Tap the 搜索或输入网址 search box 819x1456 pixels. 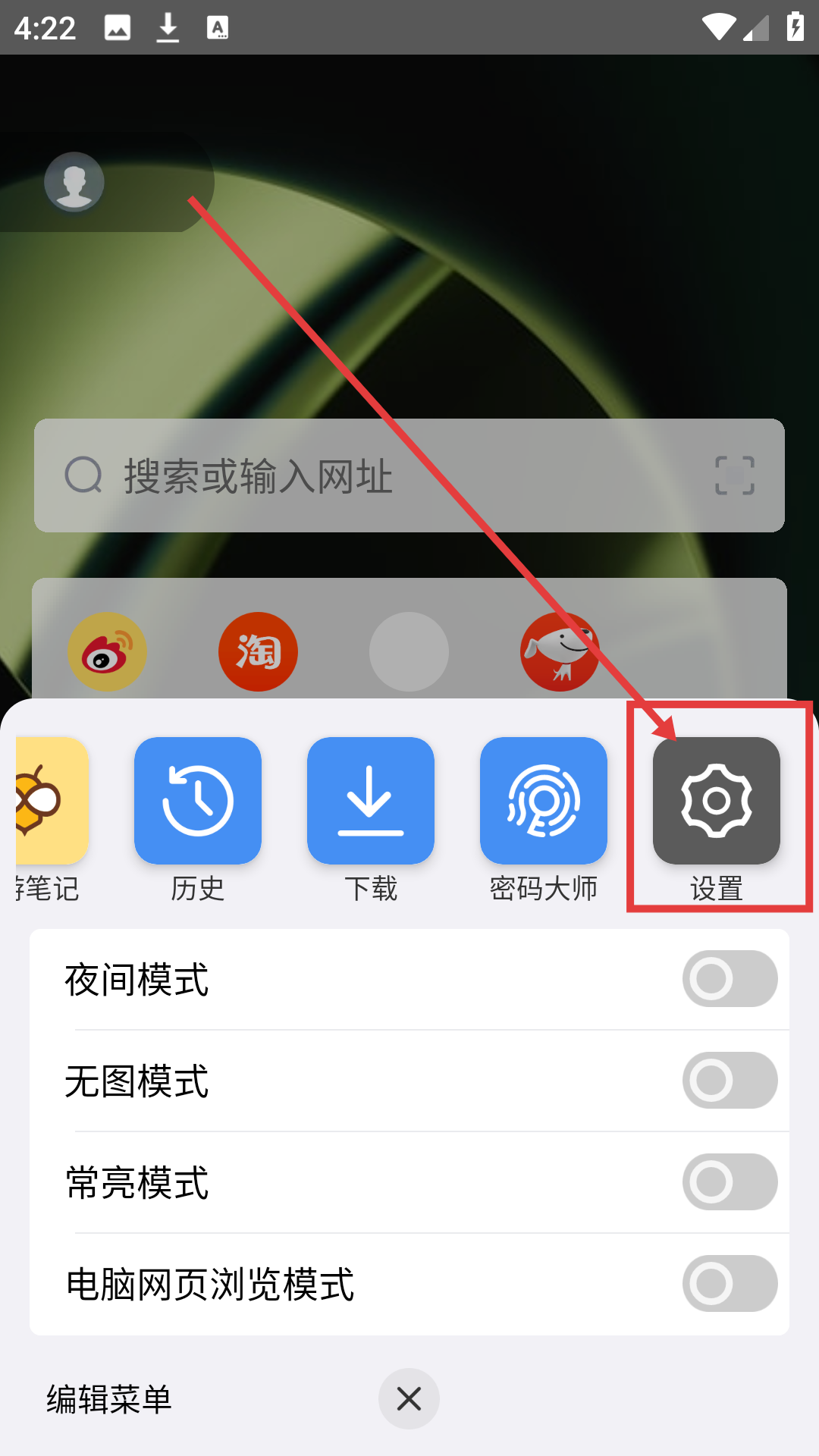tap(379, 476)
